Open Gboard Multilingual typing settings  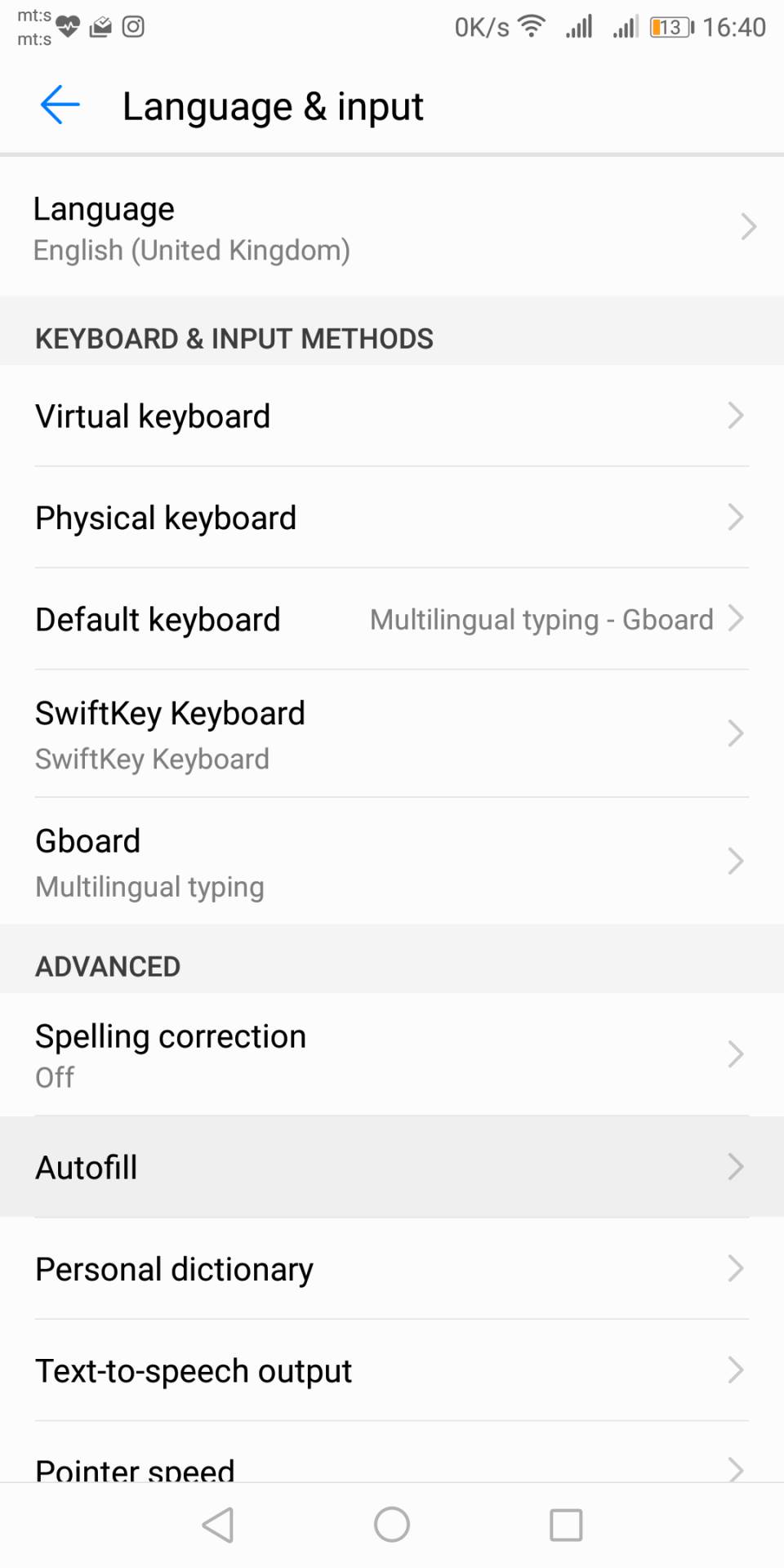click(392, 862)
